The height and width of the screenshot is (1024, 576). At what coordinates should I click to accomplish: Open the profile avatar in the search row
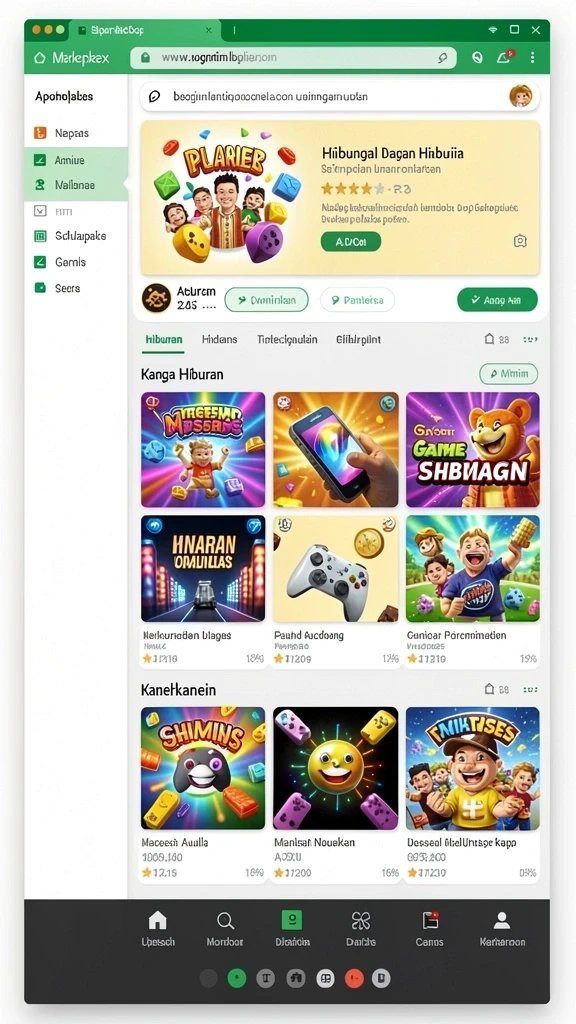(520, 97)
